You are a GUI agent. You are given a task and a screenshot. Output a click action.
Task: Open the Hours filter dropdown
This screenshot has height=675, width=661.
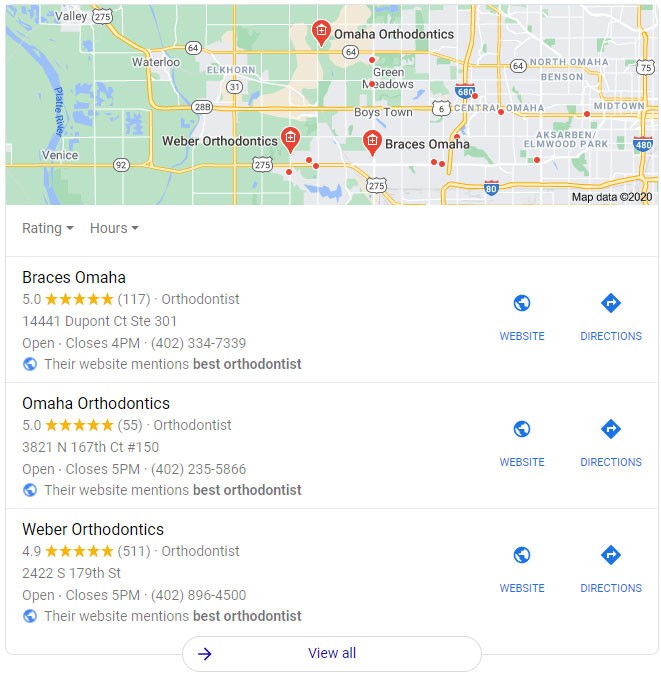point(113,228)
